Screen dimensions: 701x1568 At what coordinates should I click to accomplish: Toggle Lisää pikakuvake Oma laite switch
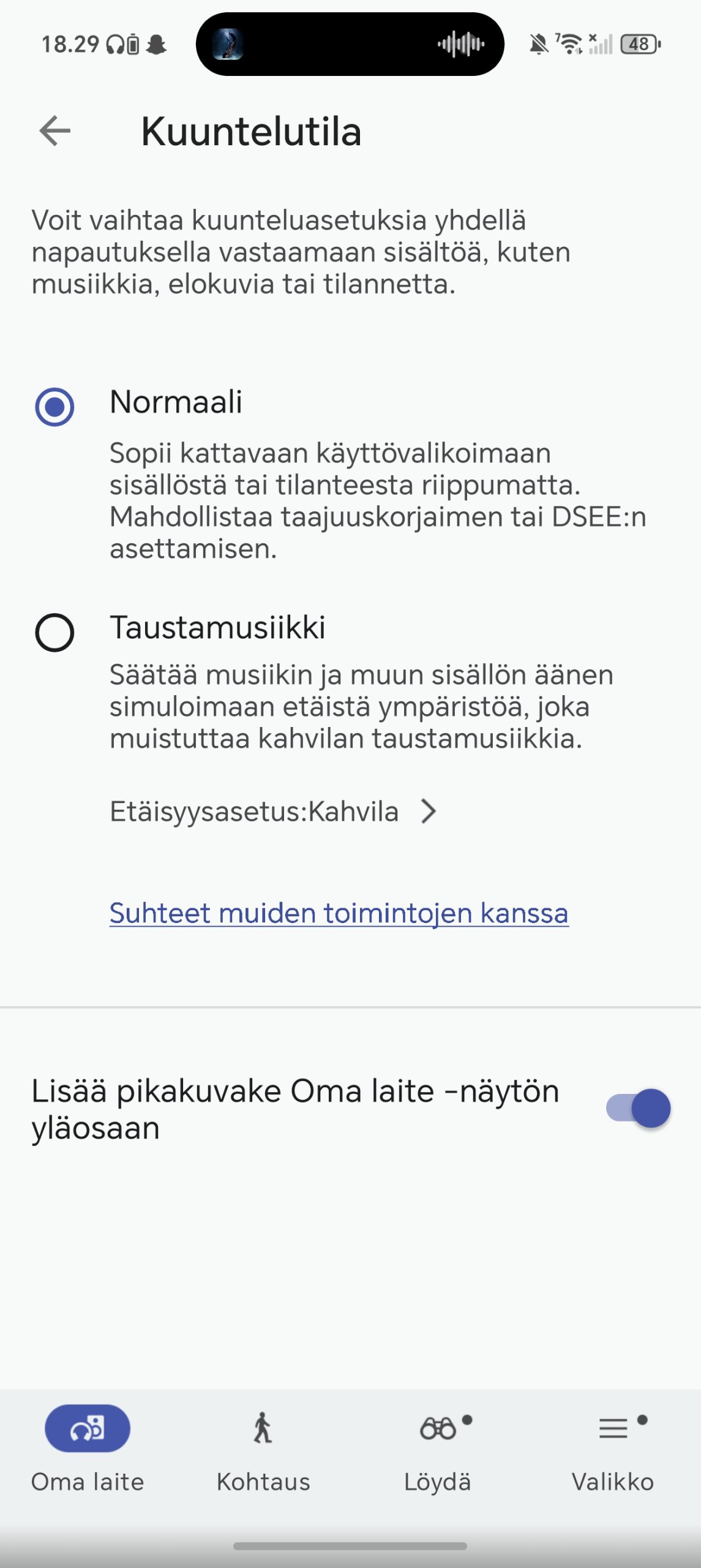click(x=638, y=1108)
